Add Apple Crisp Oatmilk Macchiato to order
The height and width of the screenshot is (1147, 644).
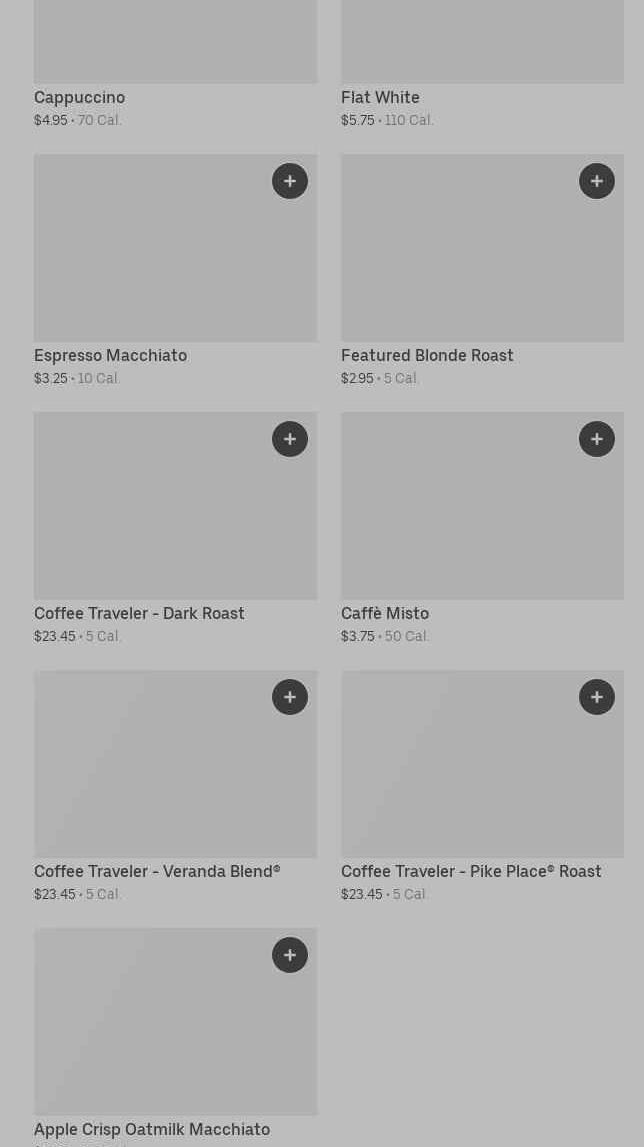click(x=290, y=955)
